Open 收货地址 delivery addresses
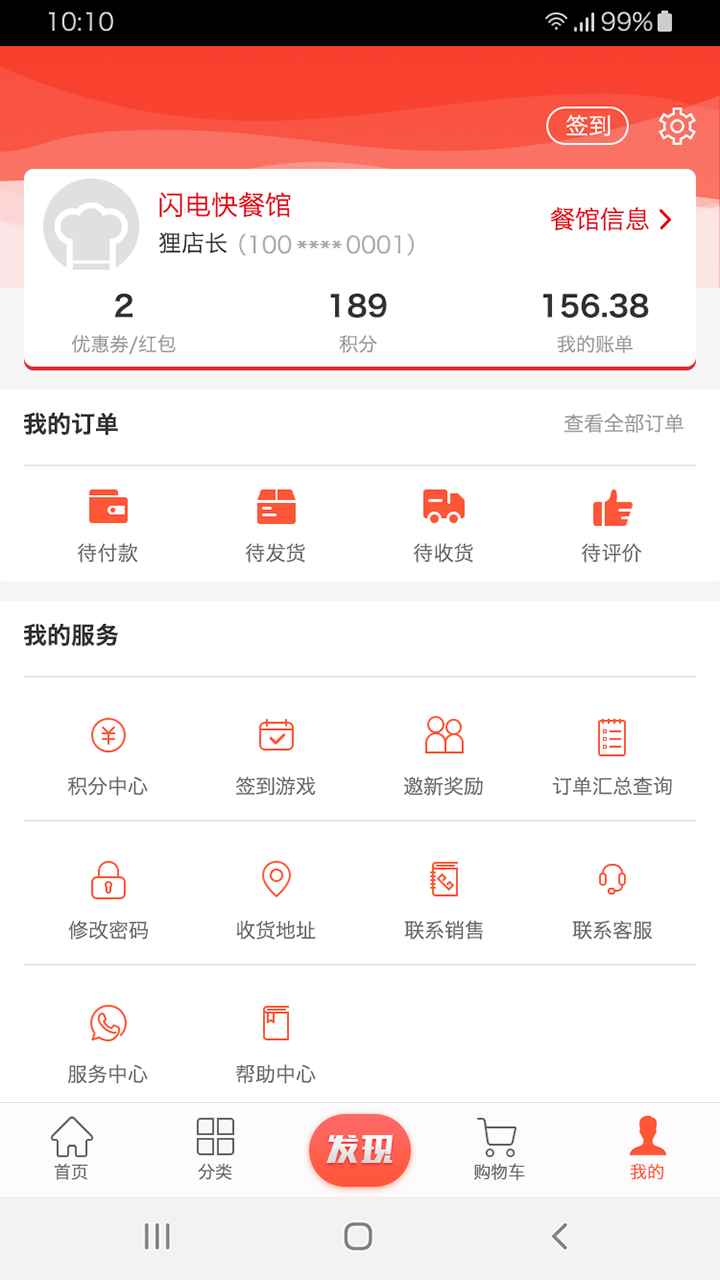 coord(276,900)
